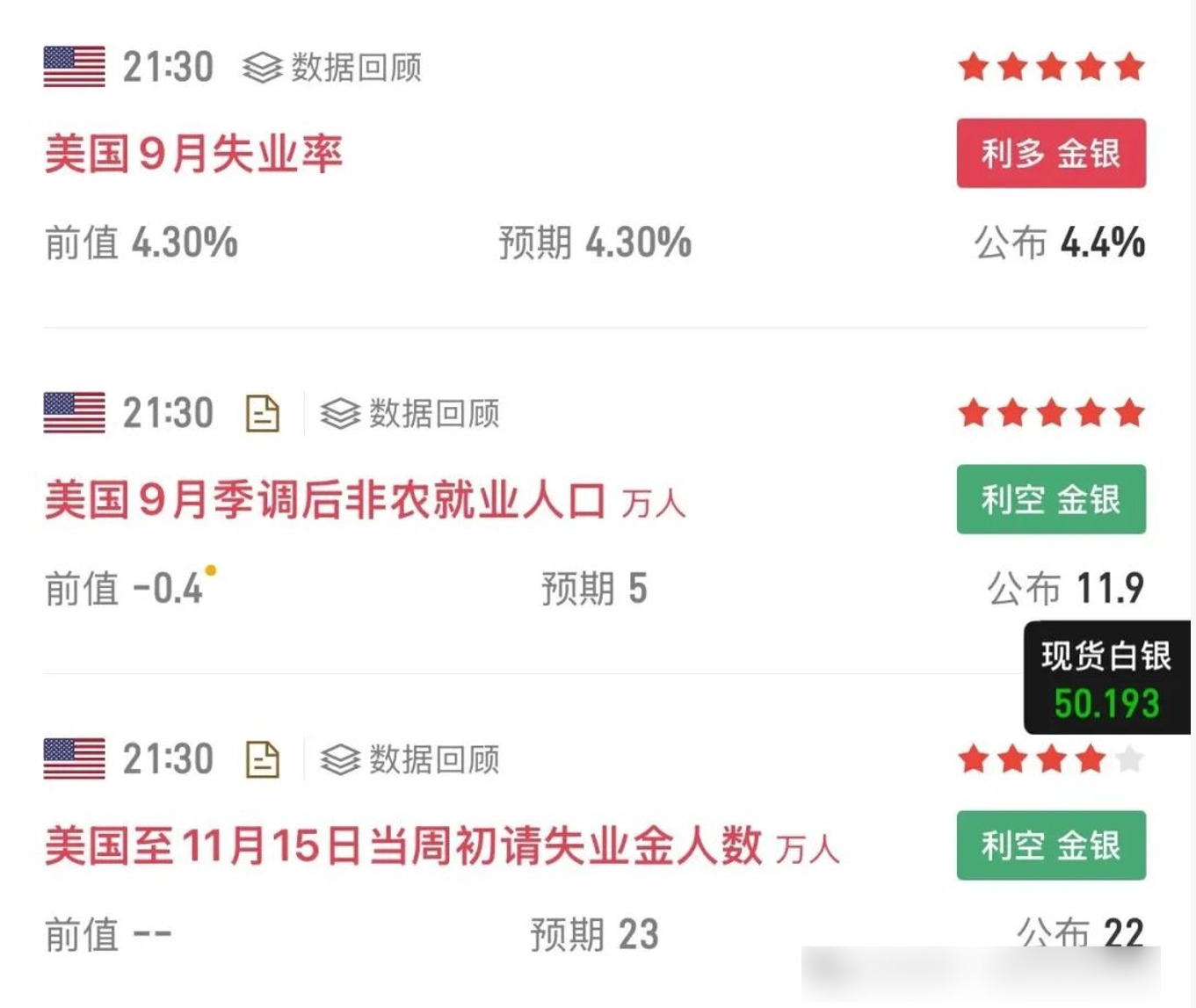This screenshot has height=1008, width=1196.
Task: Tap the 利空 金银 tag on 非农就业人口
Action: (1051, 499)
